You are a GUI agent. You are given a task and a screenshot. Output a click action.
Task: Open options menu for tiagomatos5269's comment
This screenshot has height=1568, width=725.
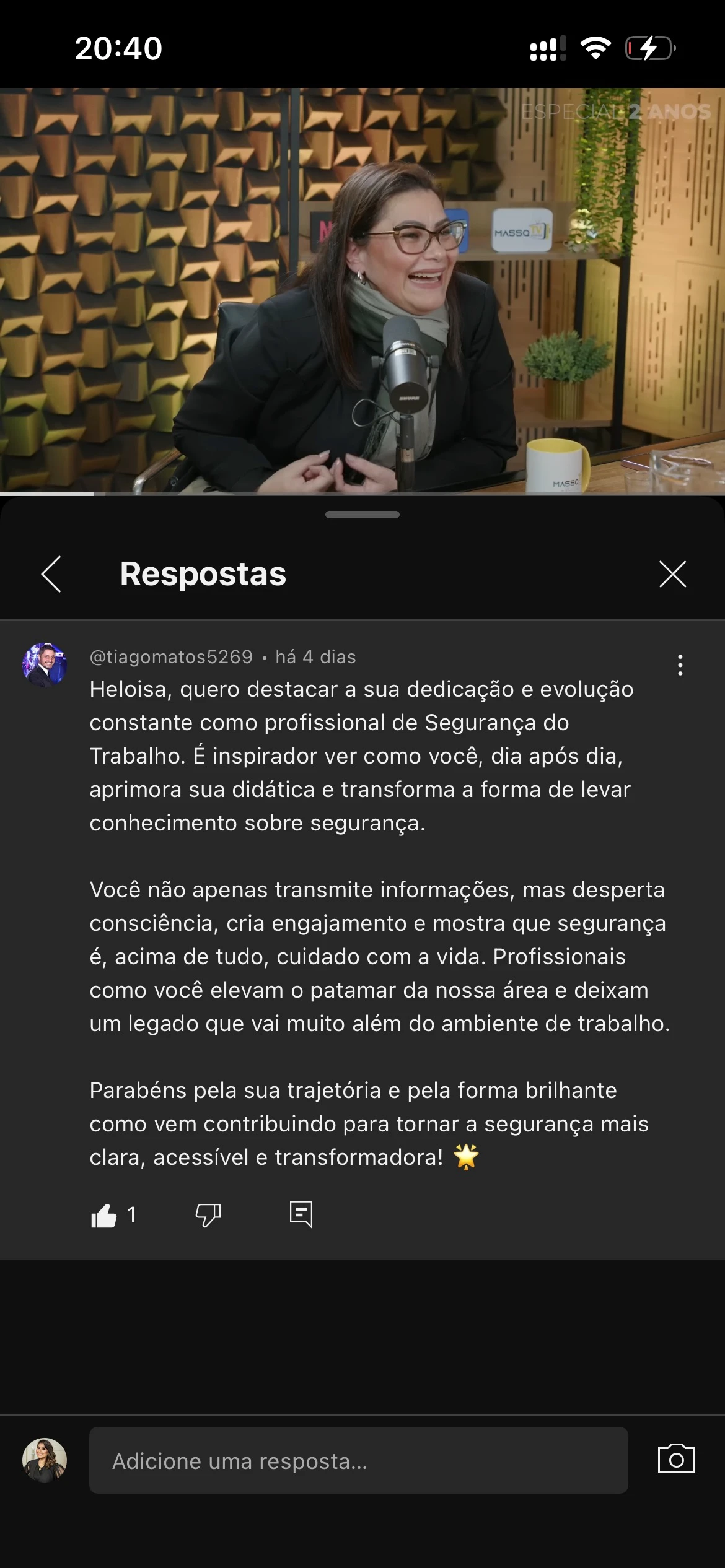(680, 664)
